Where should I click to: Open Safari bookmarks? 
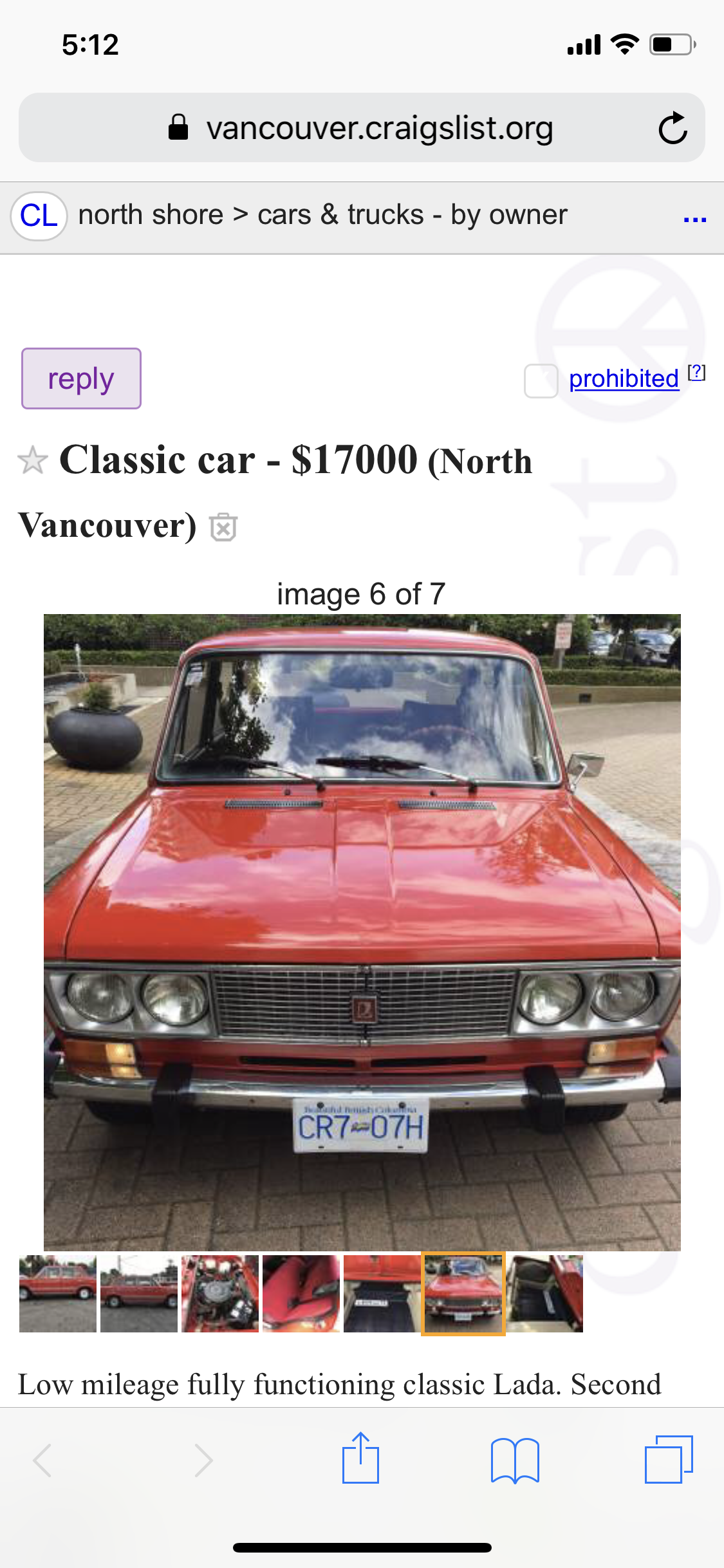pyautogui.click(x=515, y=1460)
